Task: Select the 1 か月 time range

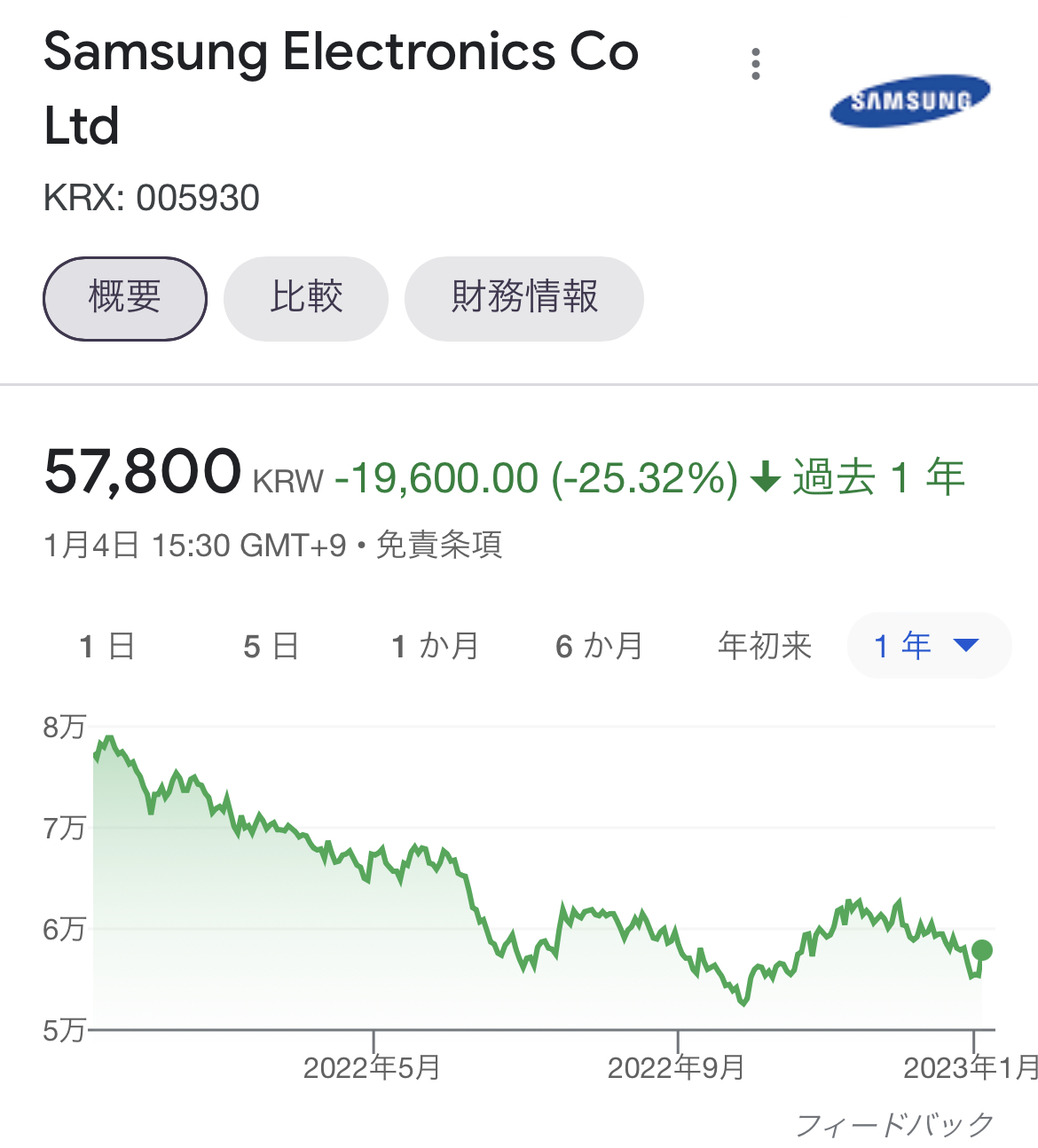Action: pyautogui.click(x=435, y=646)
